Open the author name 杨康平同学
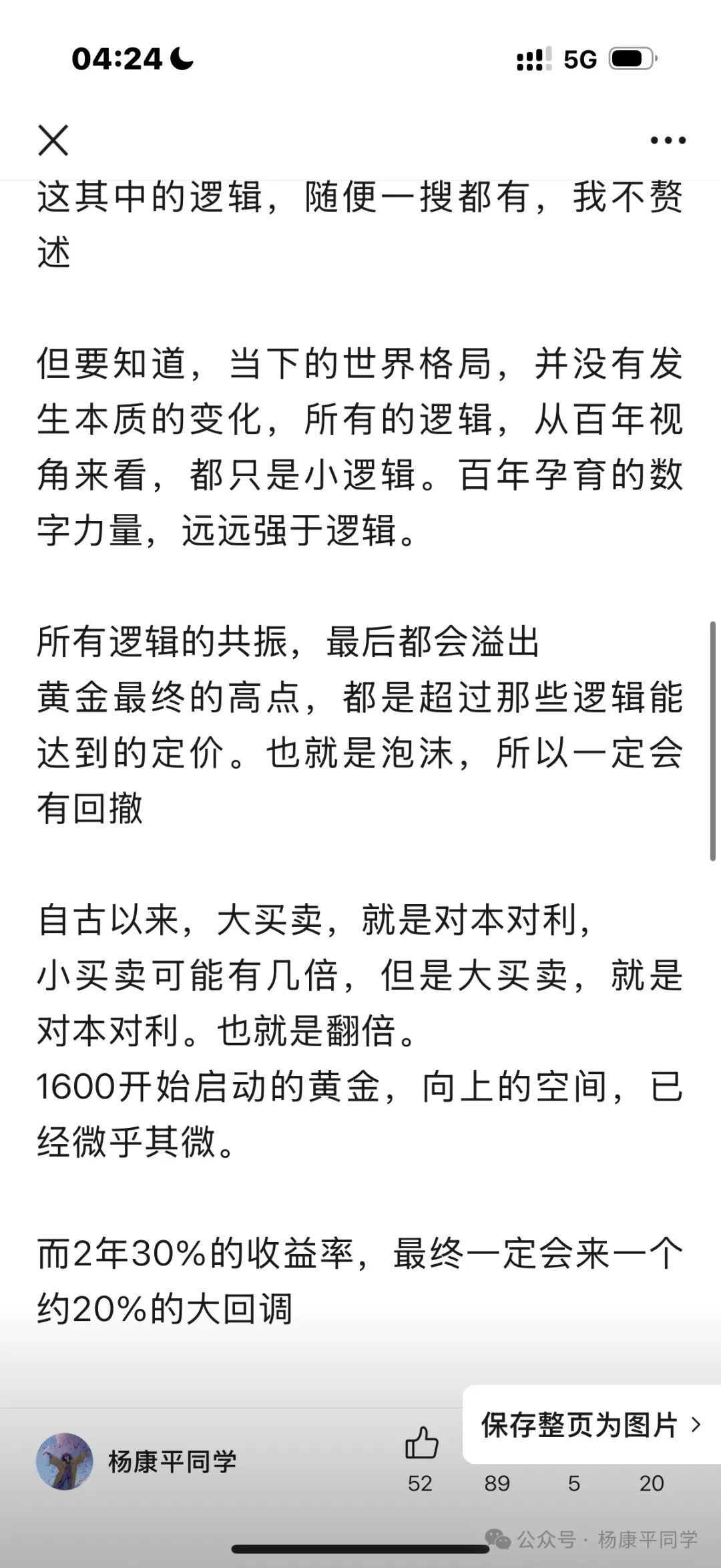Viewport: 721px width, 1568px height. click(x=173, y=1462)
